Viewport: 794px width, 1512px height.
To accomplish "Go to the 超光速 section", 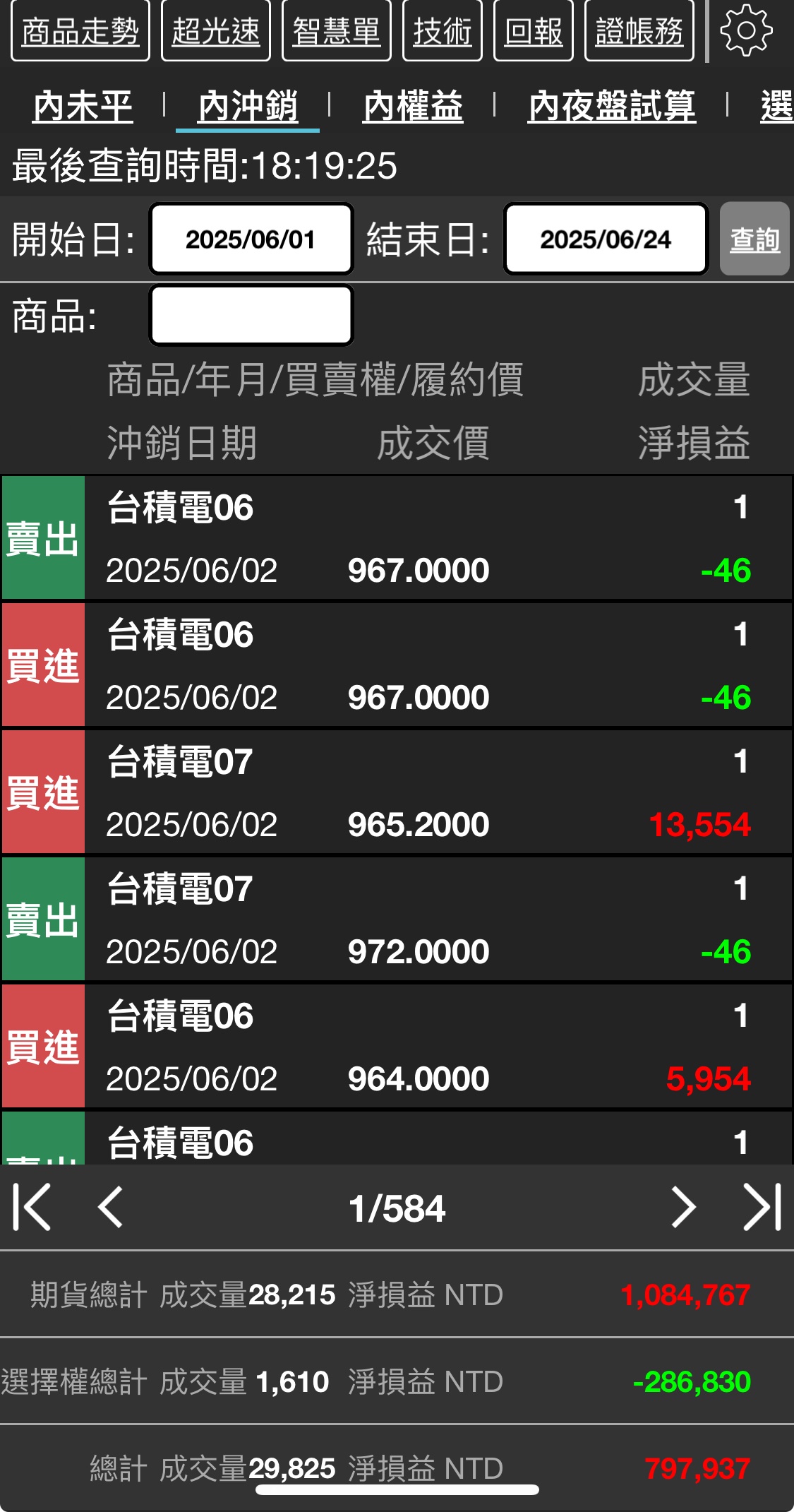I will pyautogui.click(x=216, y=31).
